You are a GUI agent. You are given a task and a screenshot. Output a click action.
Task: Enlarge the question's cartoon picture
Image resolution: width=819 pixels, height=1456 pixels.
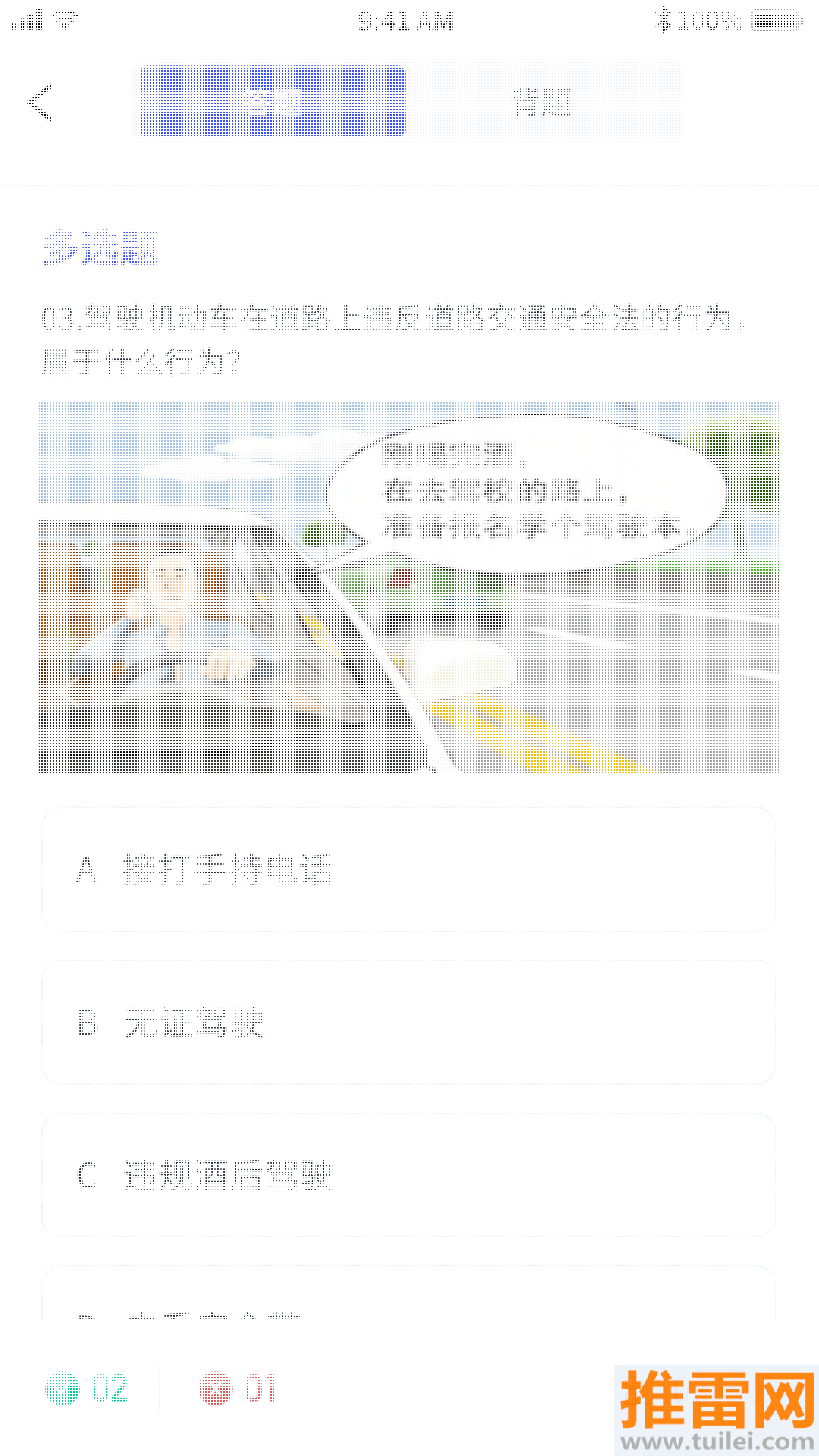pos(409,590)
